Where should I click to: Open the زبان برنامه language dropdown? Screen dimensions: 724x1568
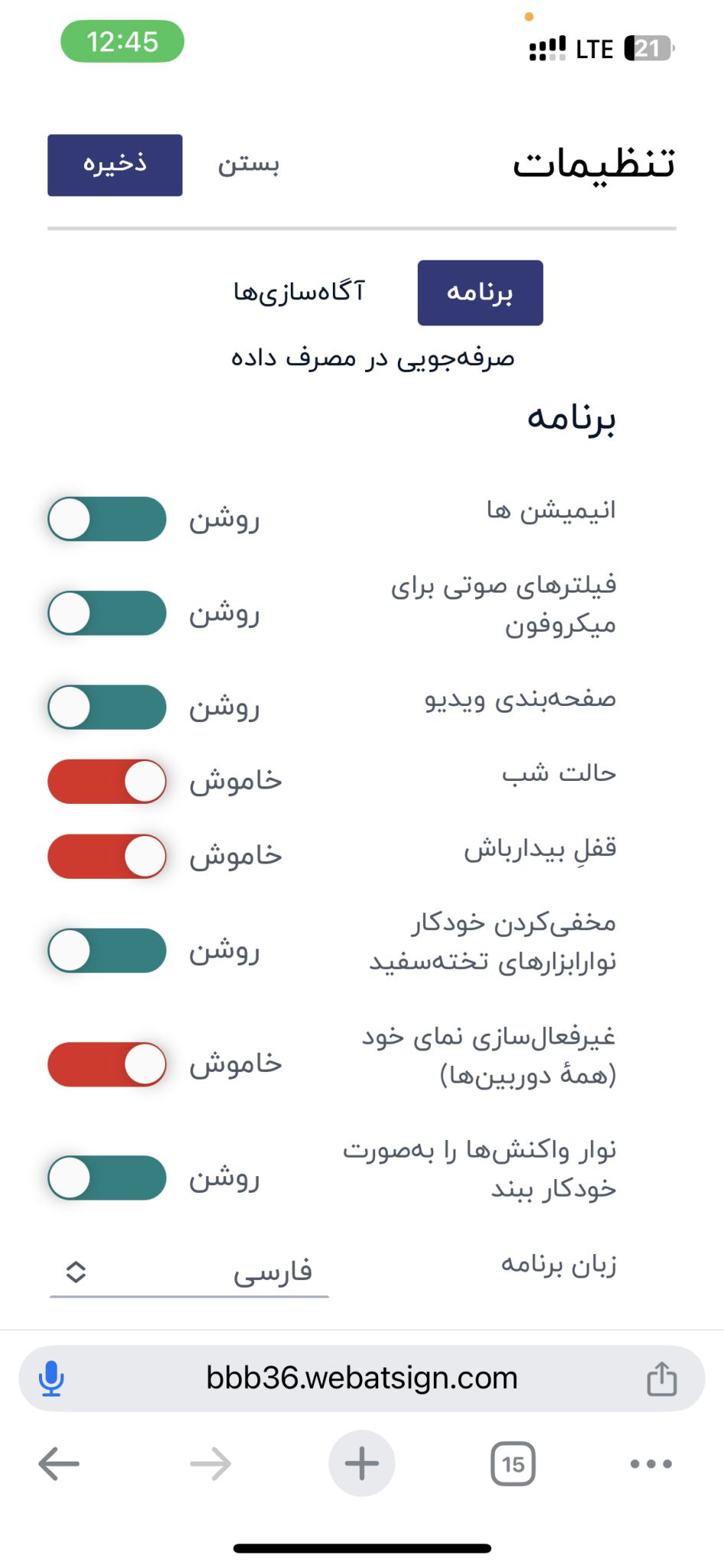click(189, 1272)
